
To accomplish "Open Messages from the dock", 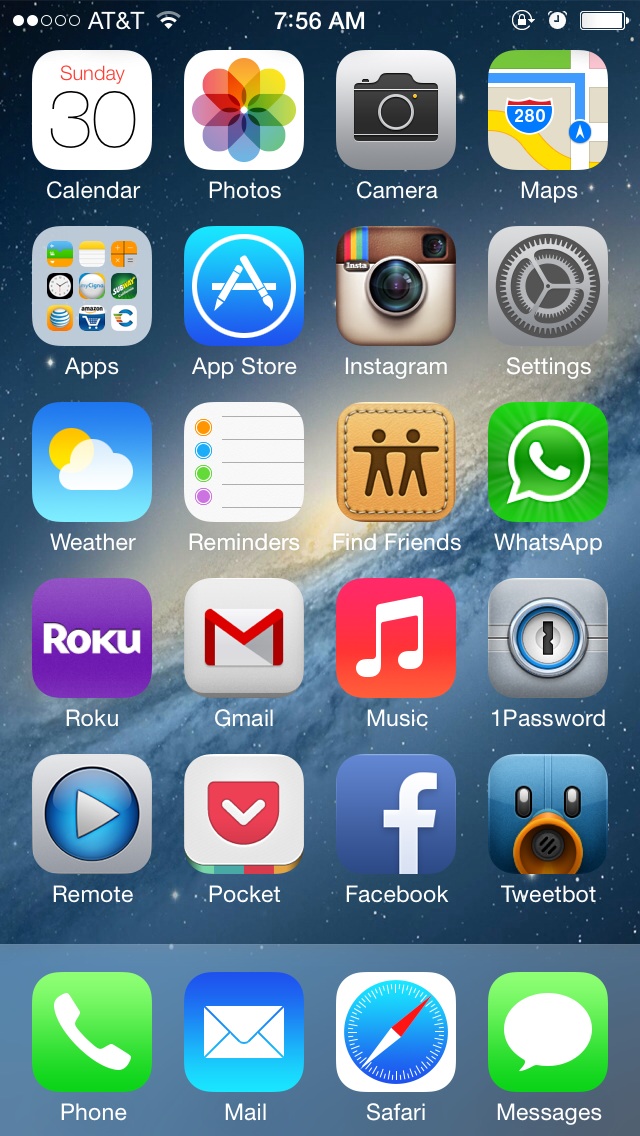I will (x=548, y=1032).
